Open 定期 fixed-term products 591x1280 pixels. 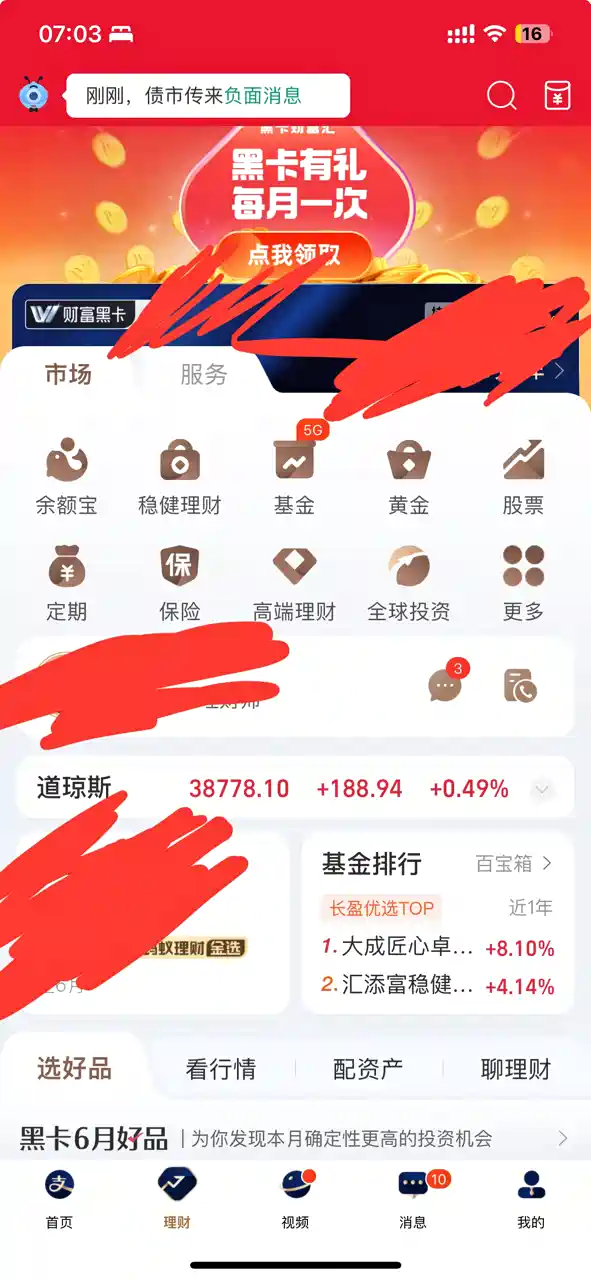67,584
